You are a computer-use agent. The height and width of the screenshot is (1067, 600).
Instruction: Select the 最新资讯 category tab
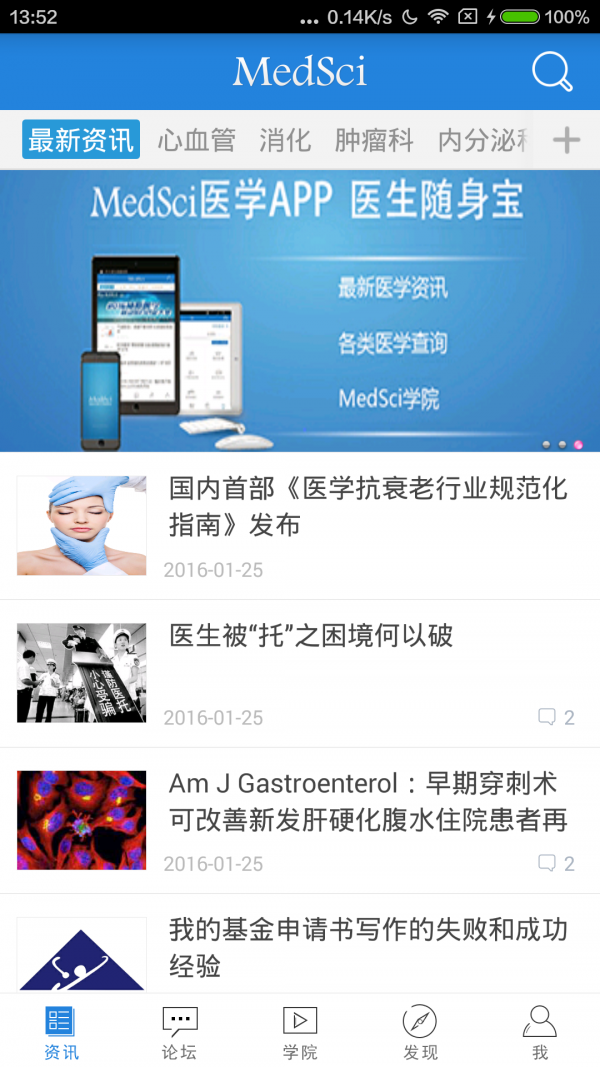tap(81, 140)
